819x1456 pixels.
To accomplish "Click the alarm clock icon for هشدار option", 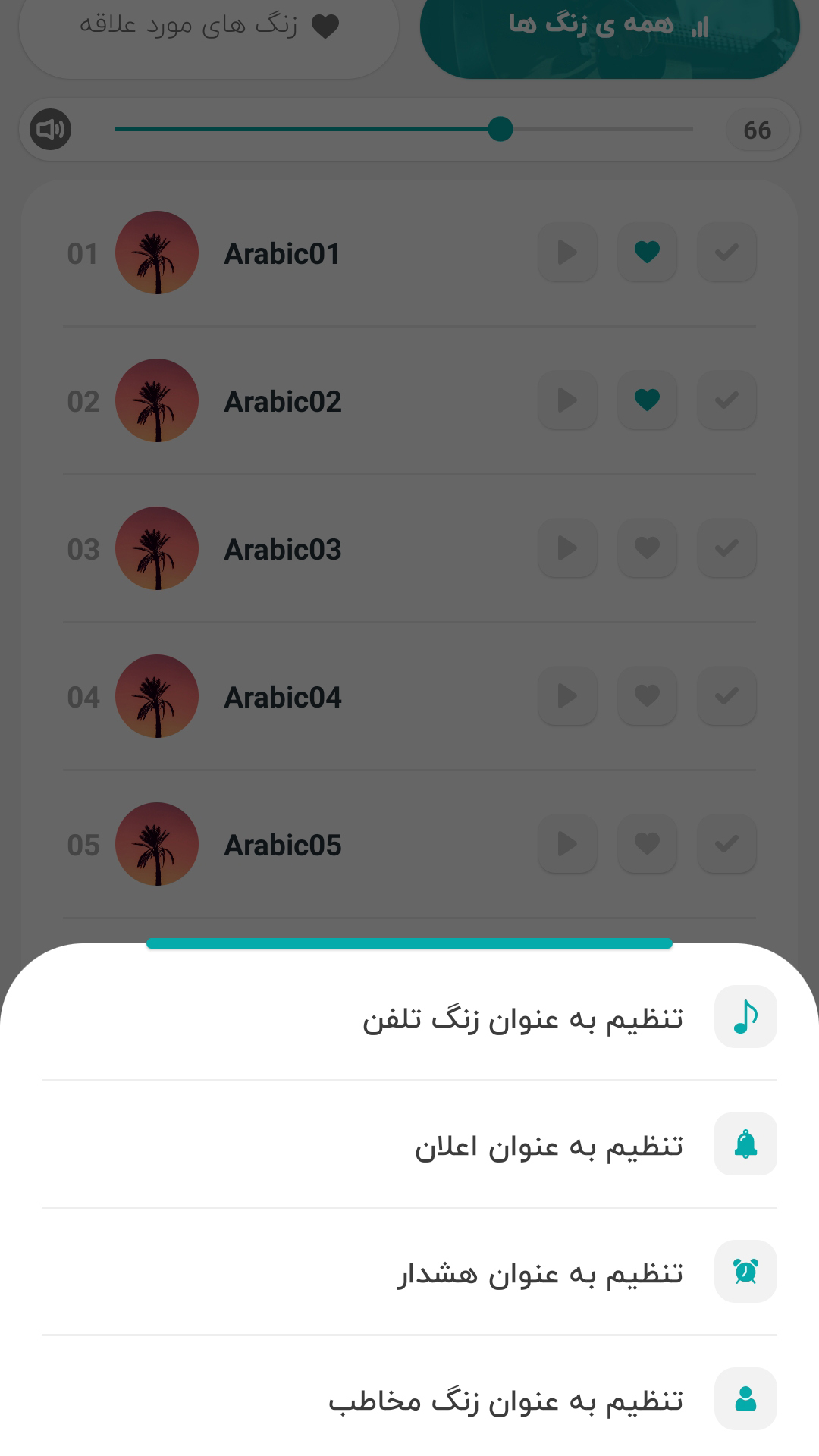I will click(745, 1272).
